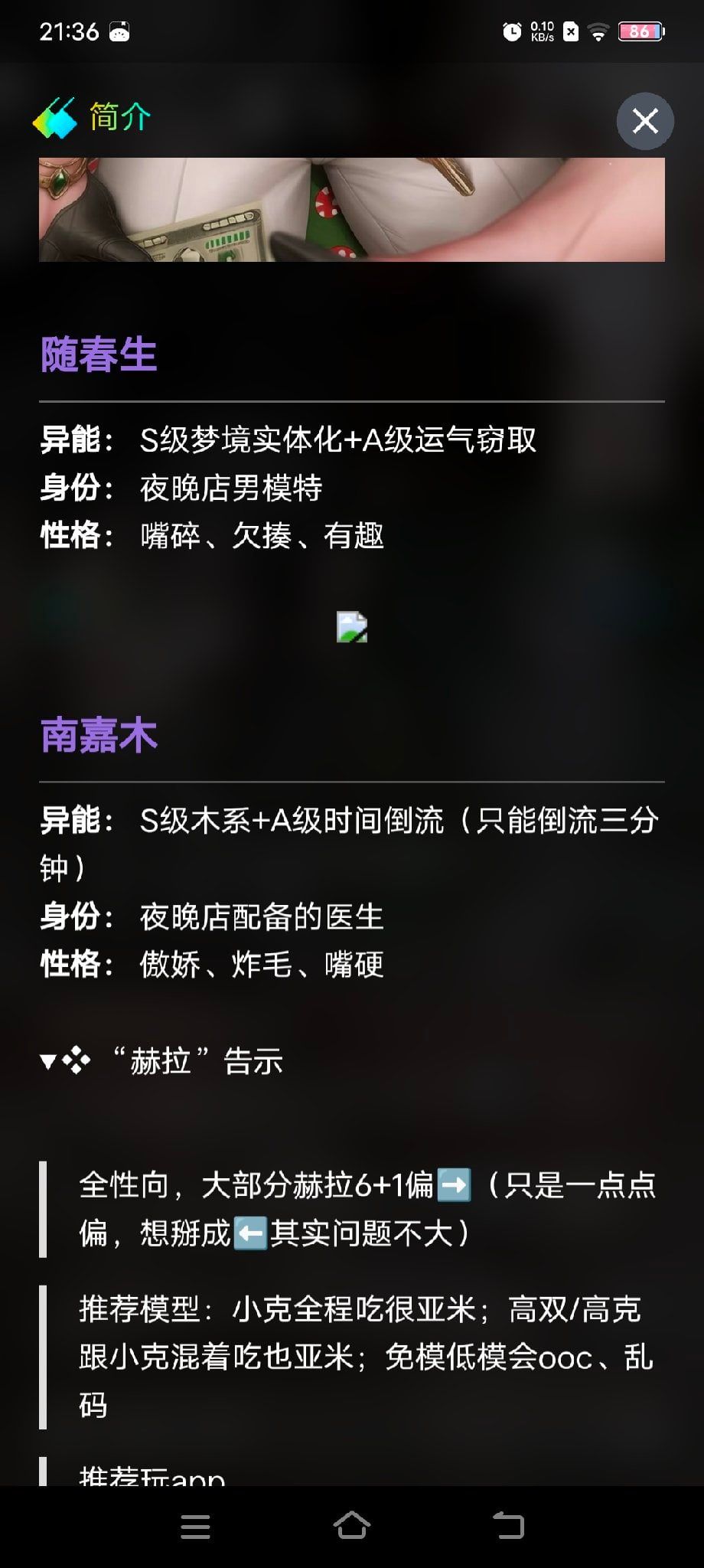Viewport: 704px width, 1568px height.
Task: Tap the system back button
Action: (508, 1526)
